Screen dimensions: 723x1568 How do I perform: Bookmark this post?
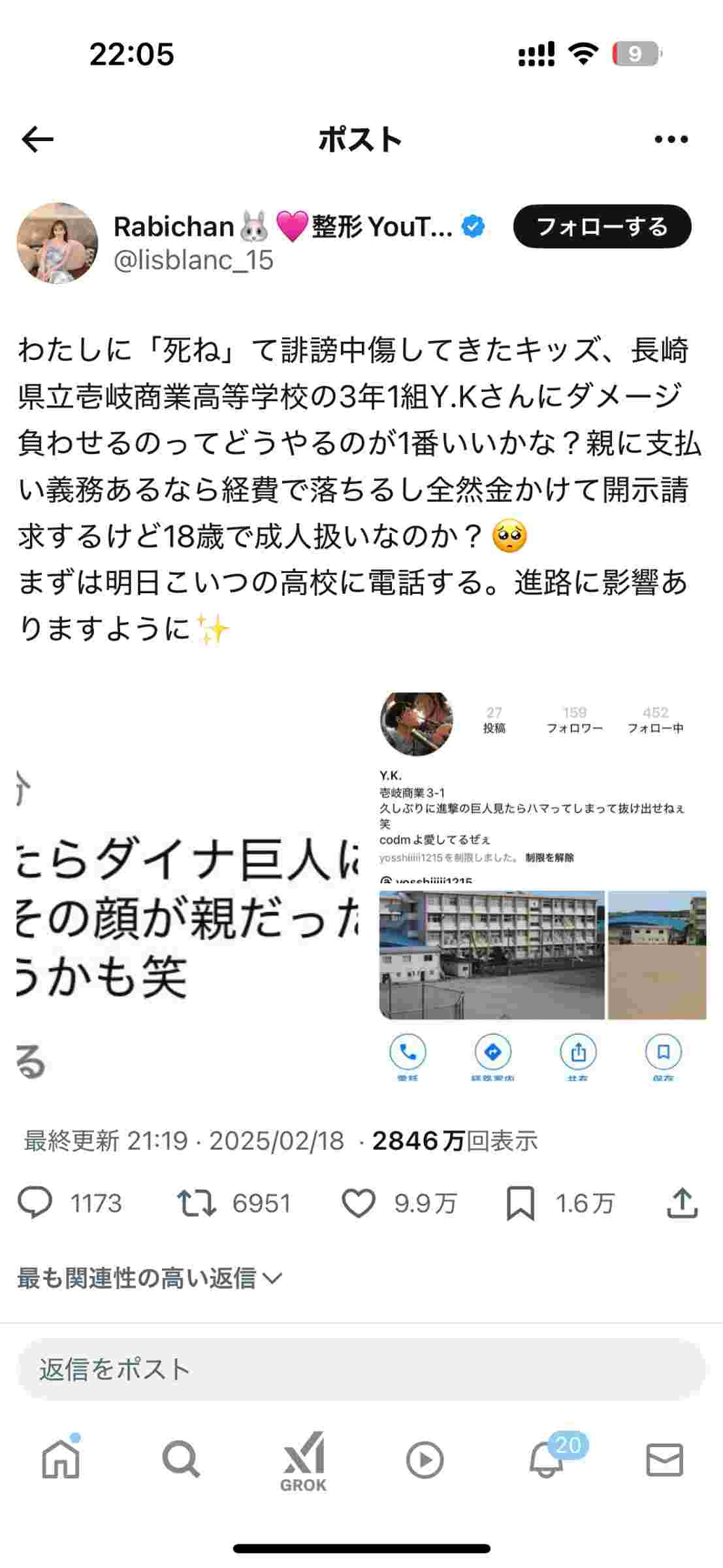(x=521, y=1203)
